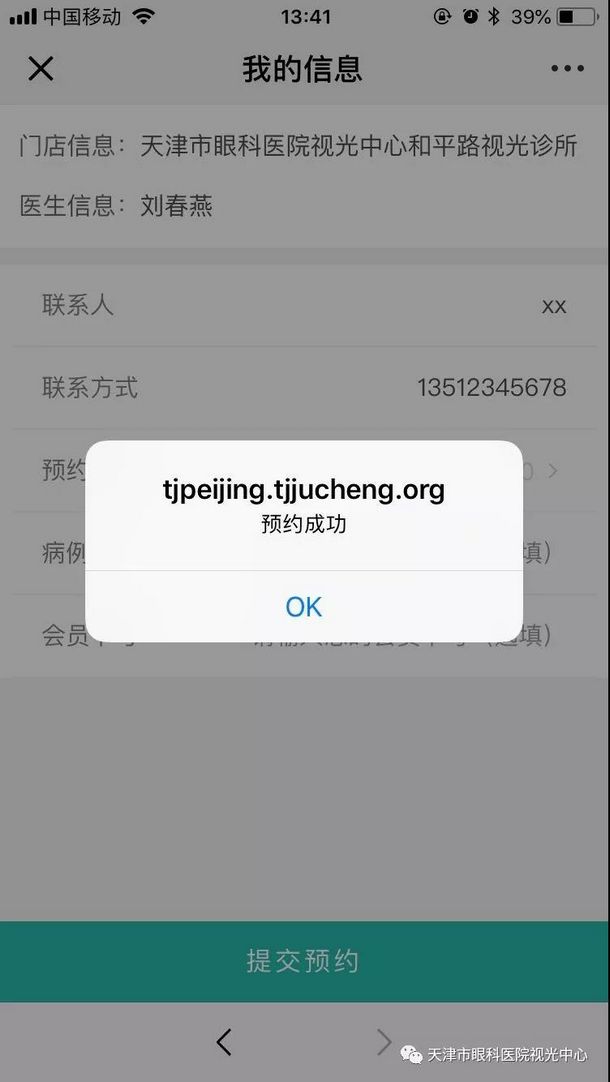
Task: Tap the 提交预约 submit button
Action: (304, 961)
